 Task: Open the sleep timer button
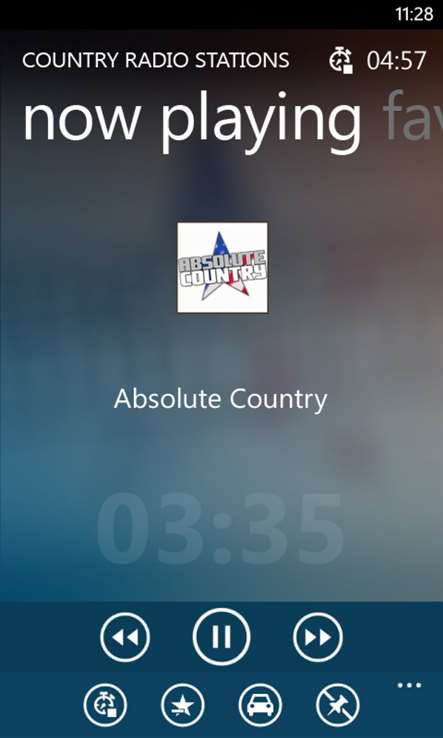105,706
